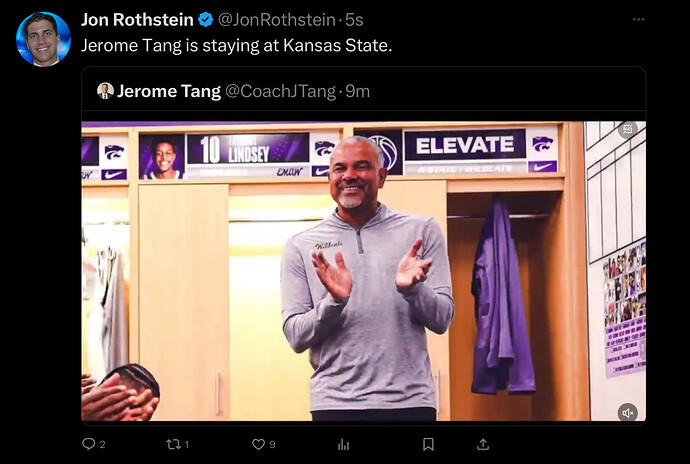Reply to Jon Rothstein's tweet
This screenshot has height=464, width=690.
(x=88, y=444)
